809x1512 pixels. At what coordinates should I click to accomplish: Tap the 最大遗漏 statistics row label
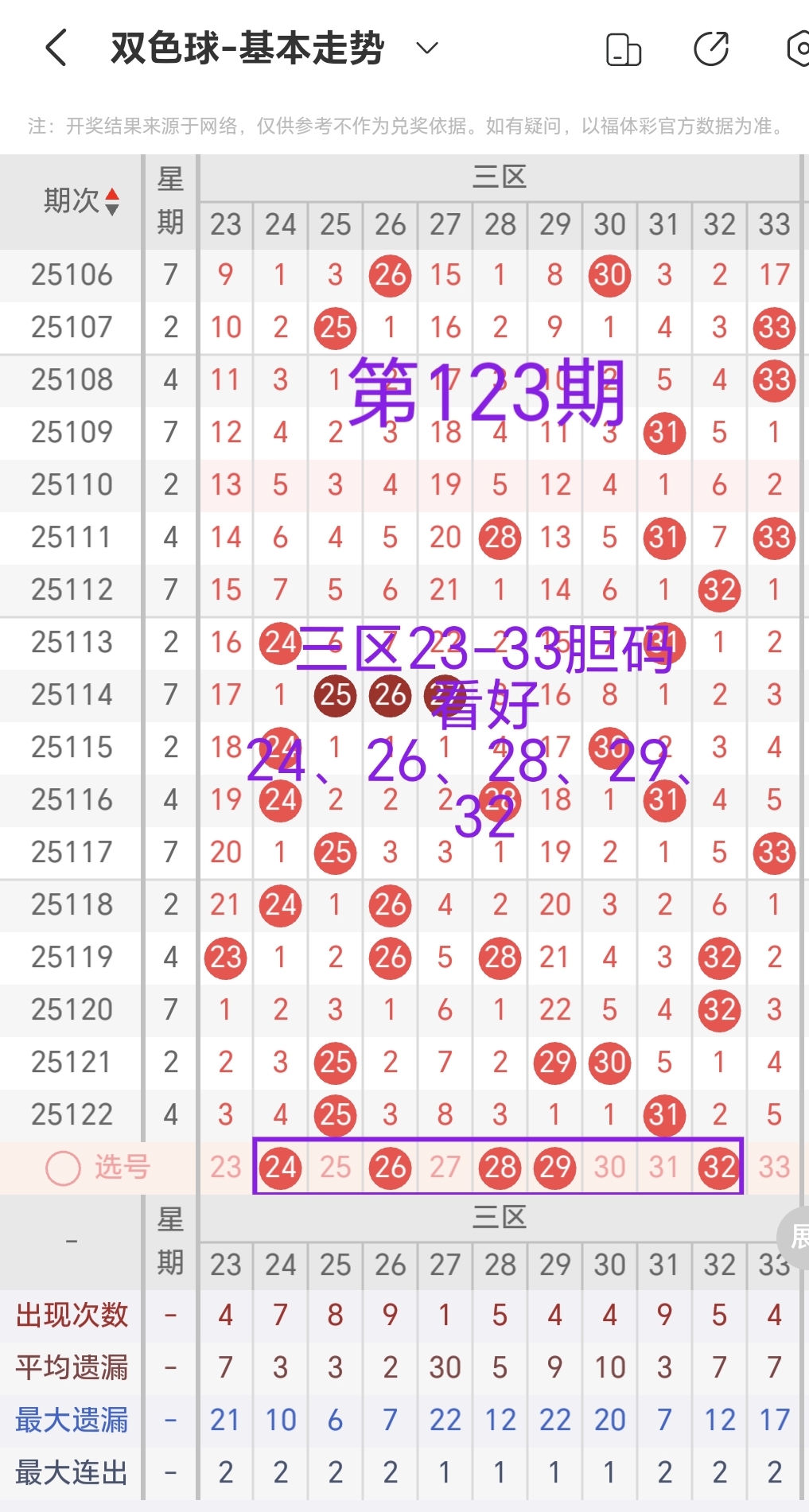(x=70, y=1420)
